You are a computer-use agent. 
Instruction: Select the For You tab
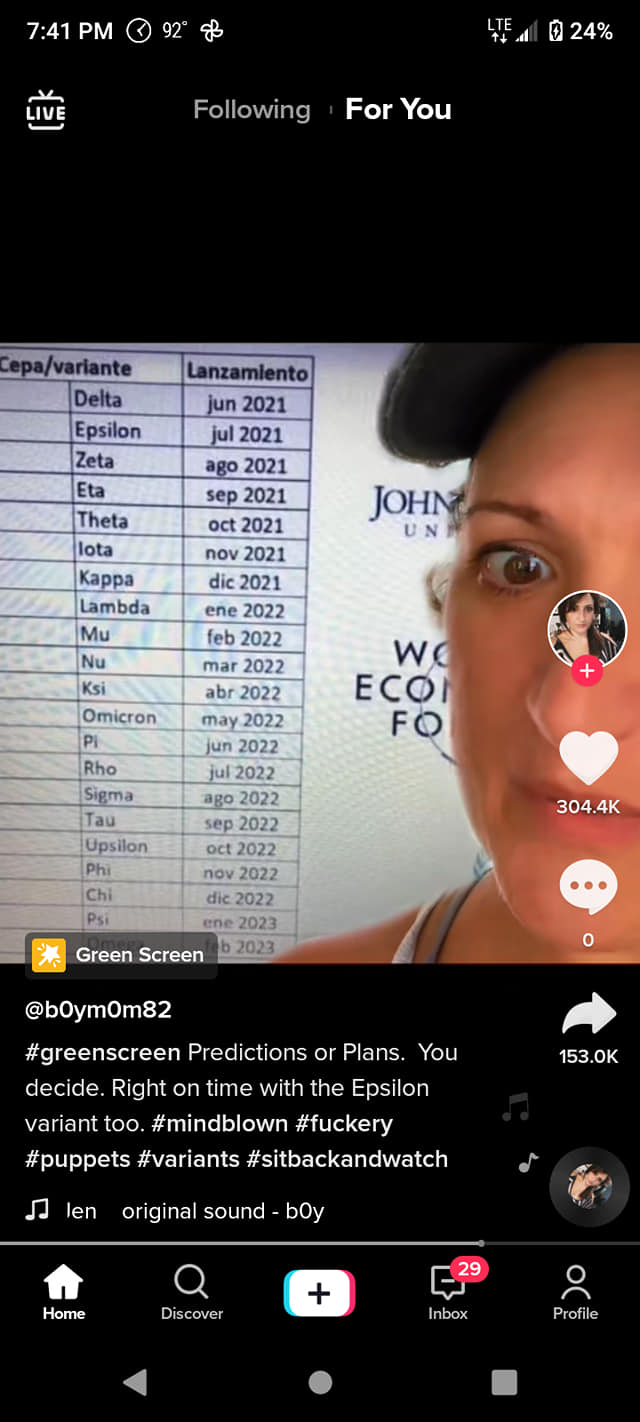click(398, 109)
